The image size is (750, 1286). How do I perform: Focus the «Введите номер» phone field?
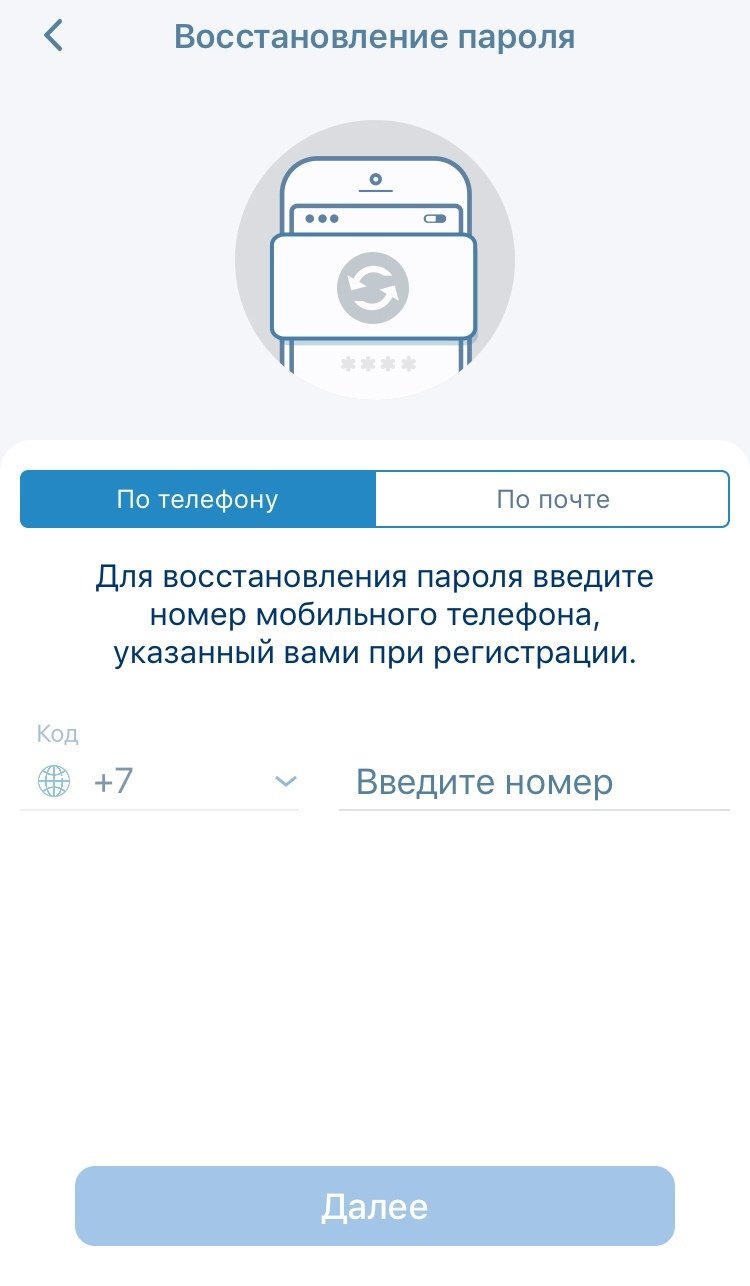[x=534, y=782]
